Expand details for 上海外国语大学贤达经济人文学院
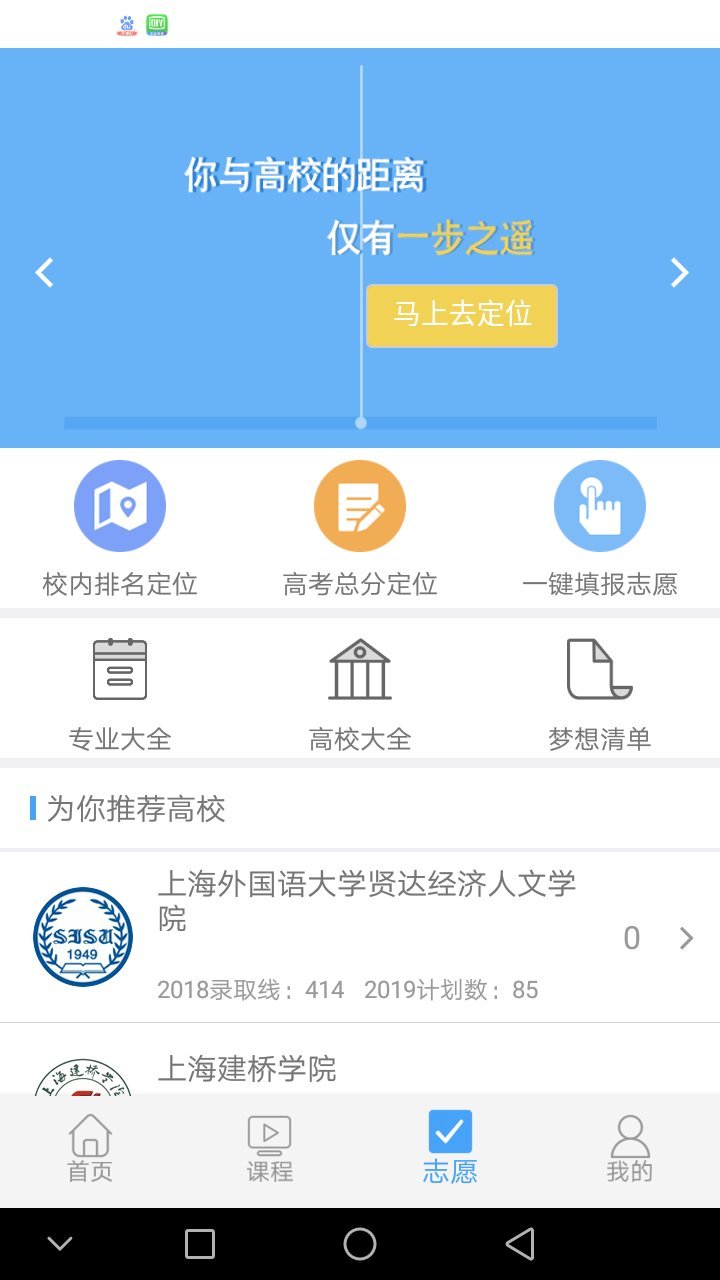This screenshot has width=720, height=1280. (x=686, y=938)
